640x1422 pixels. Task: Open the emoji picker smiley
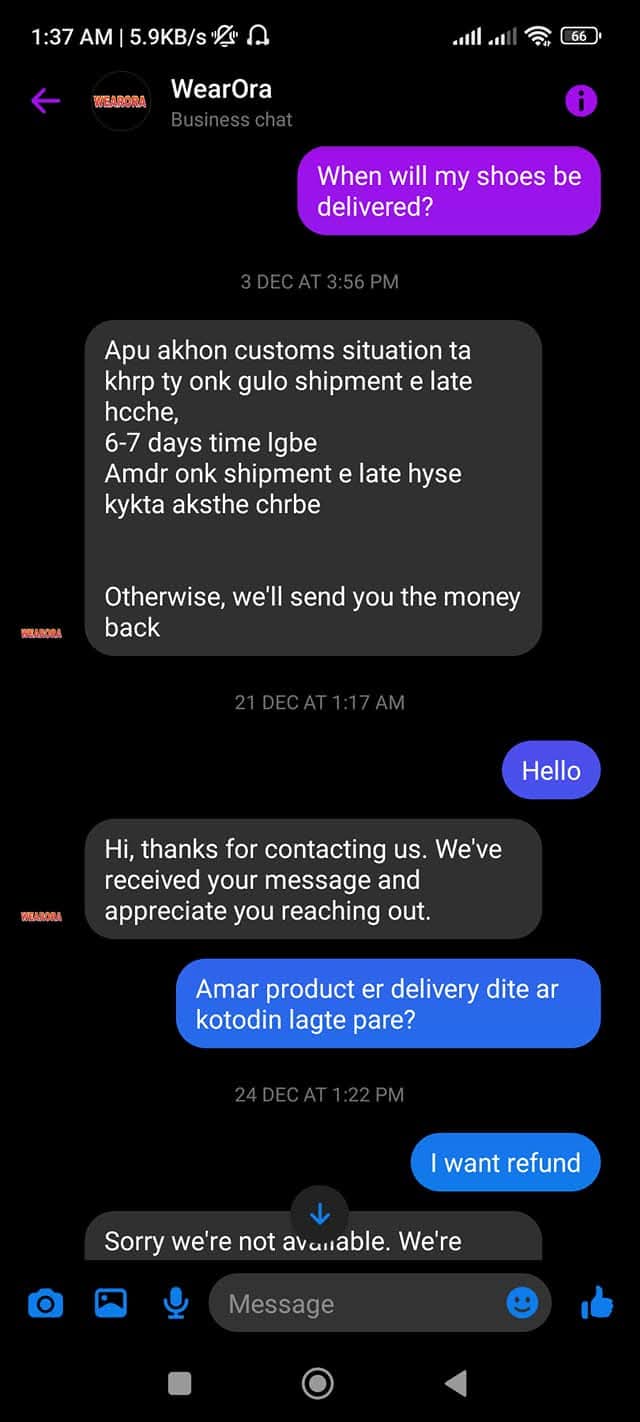click(x=522, y=1302)
